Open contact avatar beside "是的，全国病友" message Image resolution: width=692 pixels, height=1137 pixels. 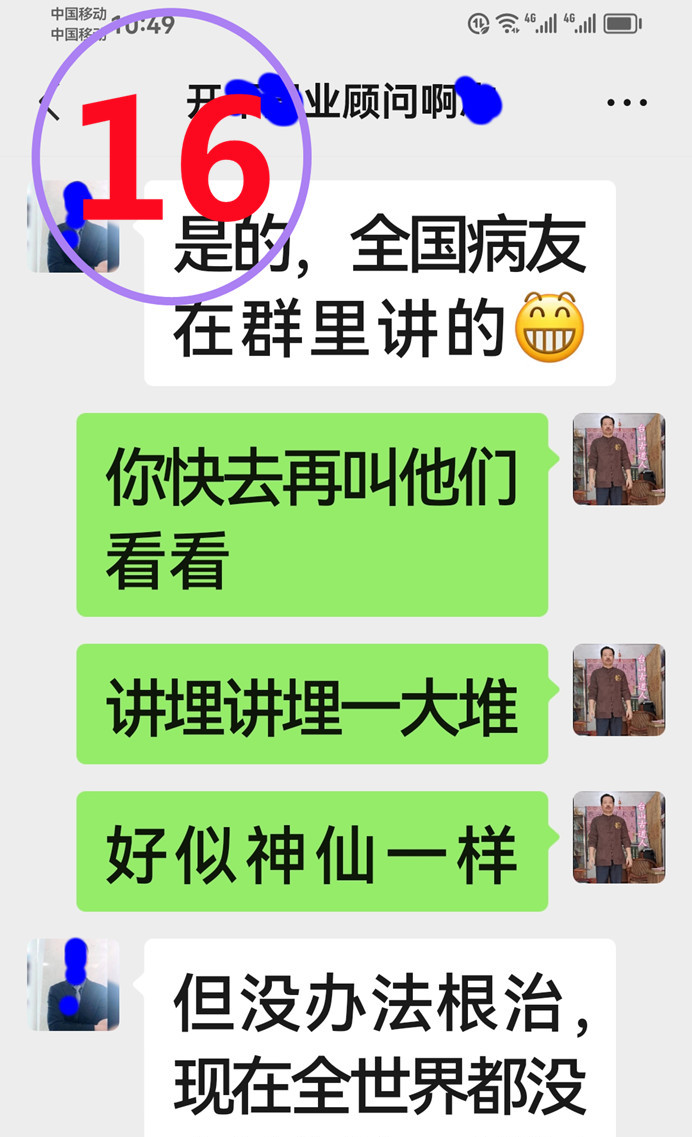(x=74, y=228)
